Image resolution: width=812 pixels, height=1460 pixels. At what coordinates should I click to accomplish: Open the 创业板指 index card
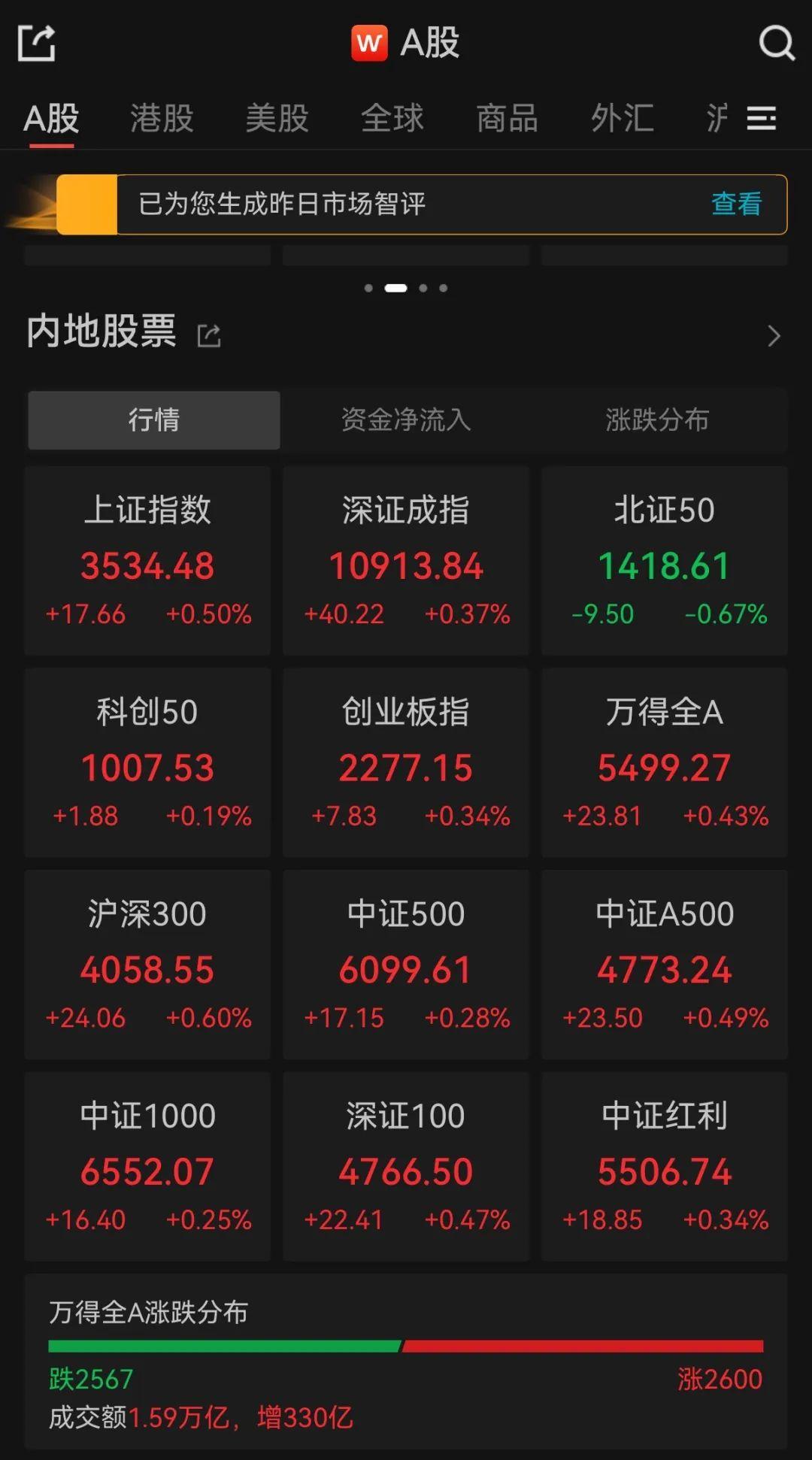coord(406,762)
